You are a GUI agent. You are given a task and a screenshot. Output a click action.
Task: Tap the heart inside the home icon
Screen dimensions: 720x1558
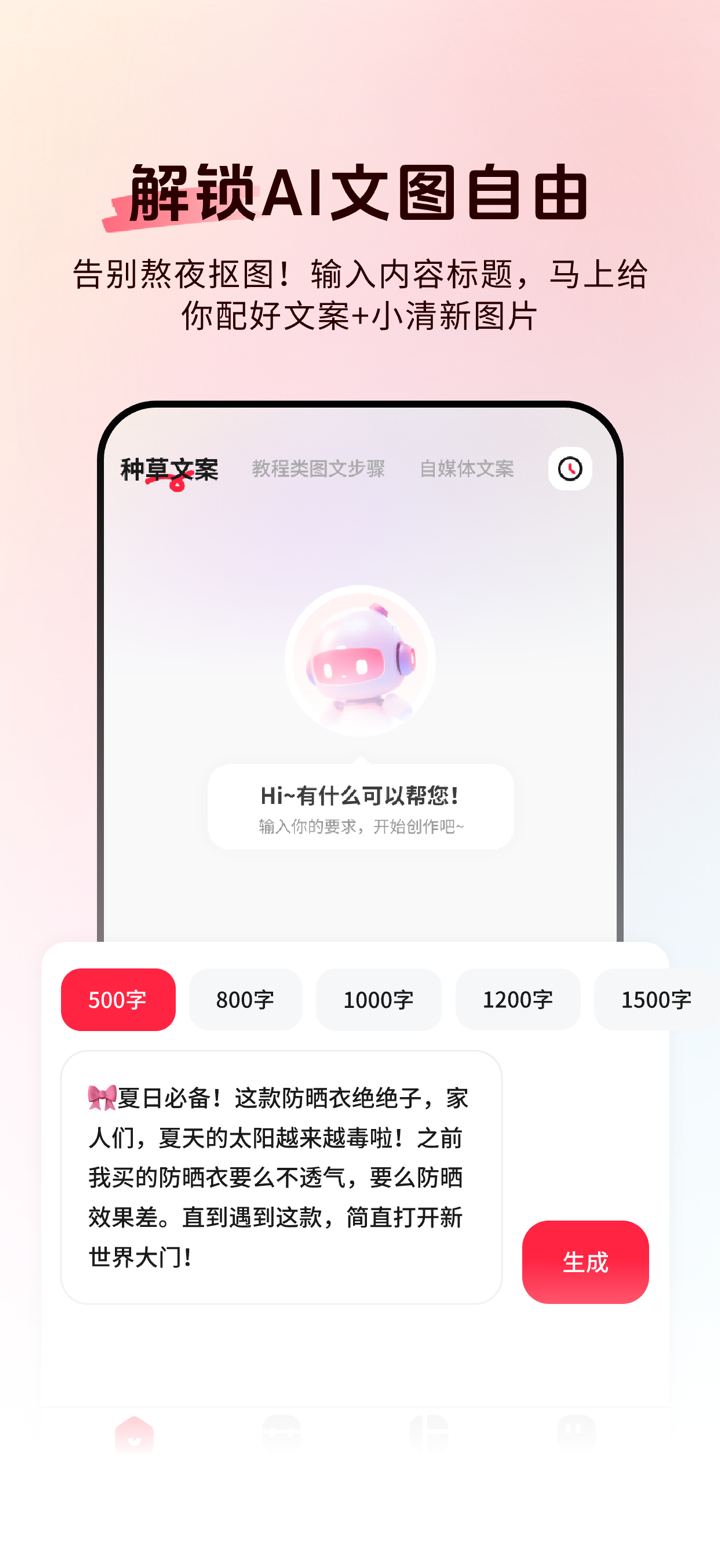coord(135,1441)
